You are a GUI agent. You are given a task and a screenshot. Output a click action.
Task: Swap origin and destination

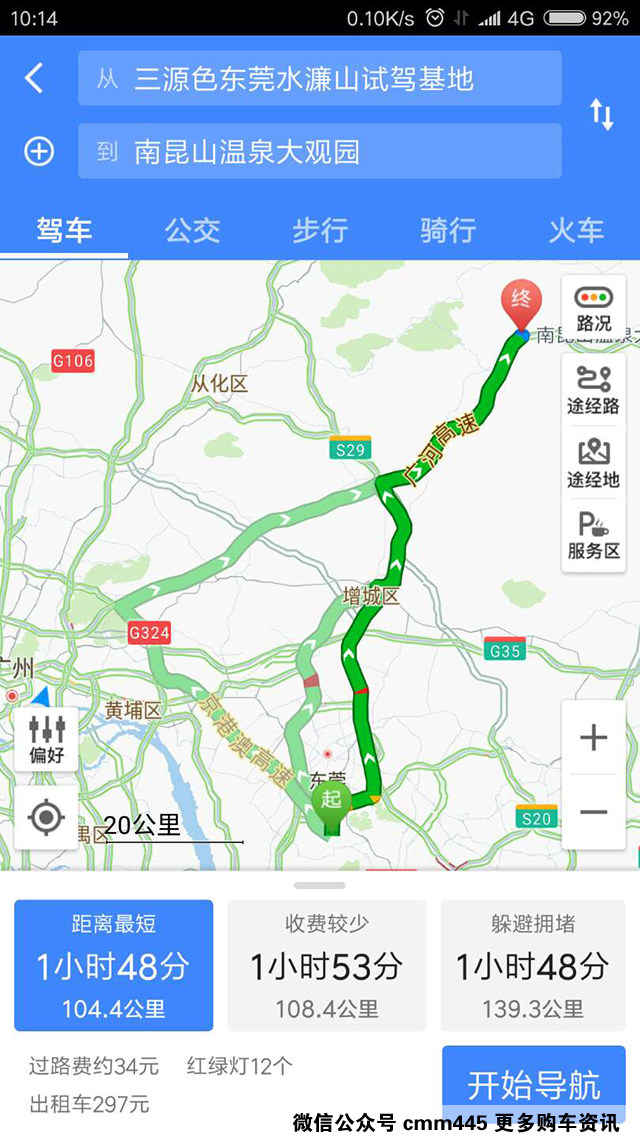point(601,115)
